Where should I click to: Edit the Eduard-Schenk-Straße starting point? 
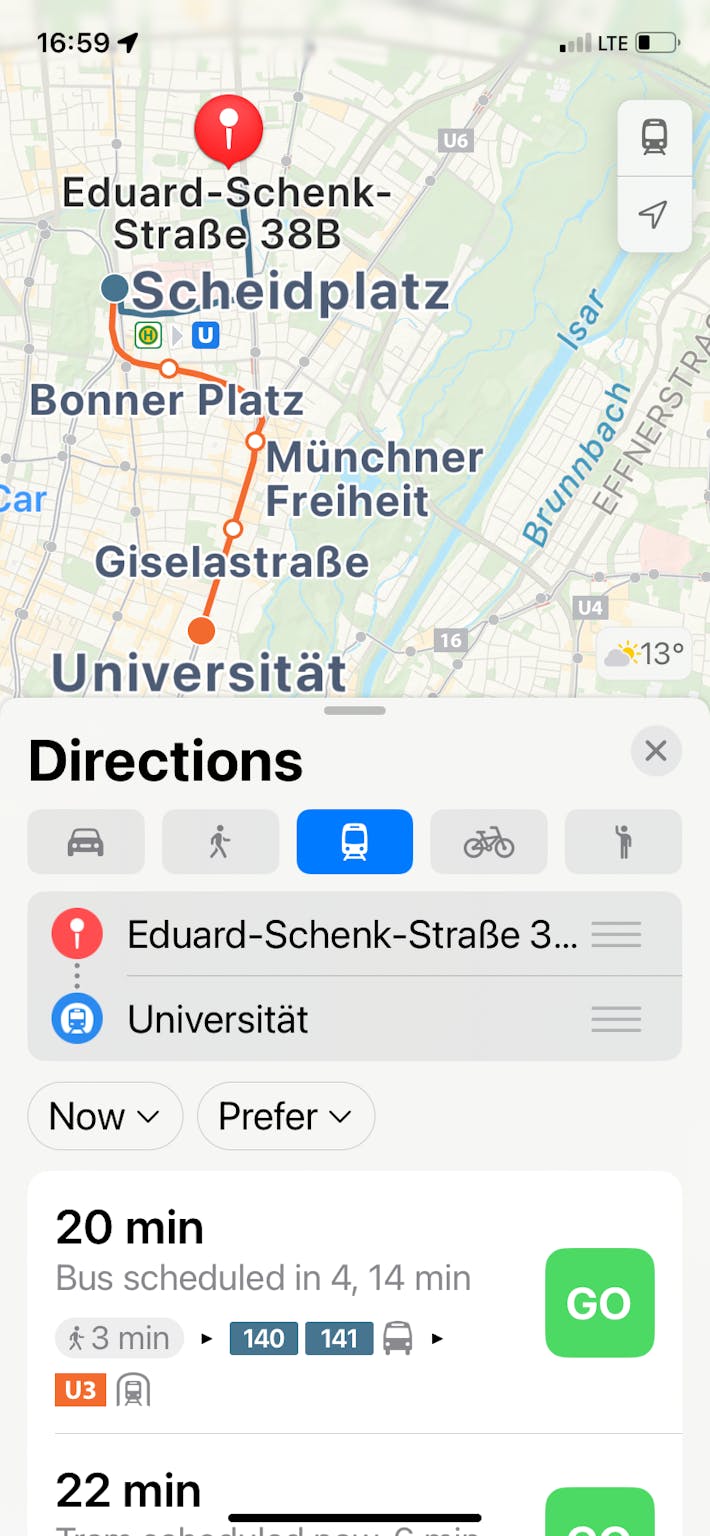point(350,935)
